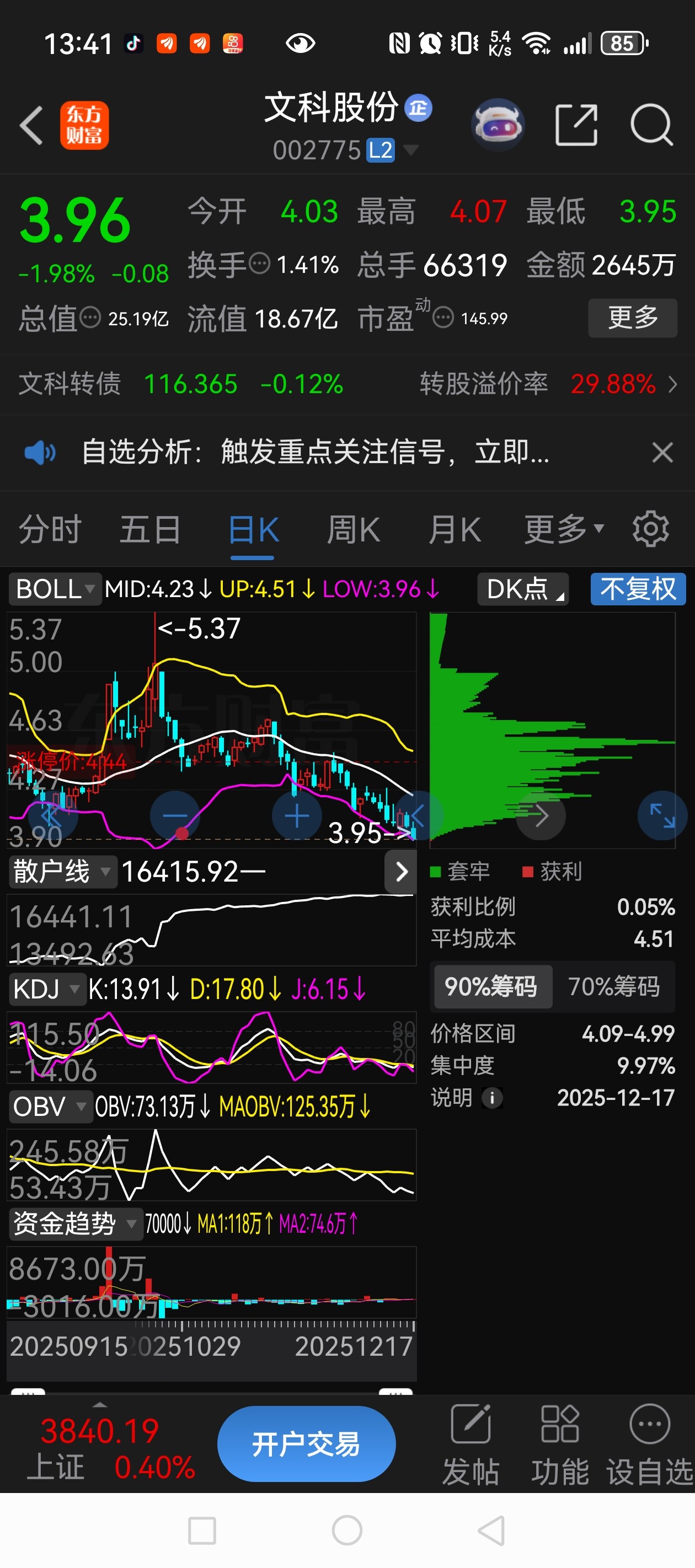The height and width of the screenshot is (1568, 695).
Task: Tap 更多 to show more quote data
Action: click(x=632, y=318)
